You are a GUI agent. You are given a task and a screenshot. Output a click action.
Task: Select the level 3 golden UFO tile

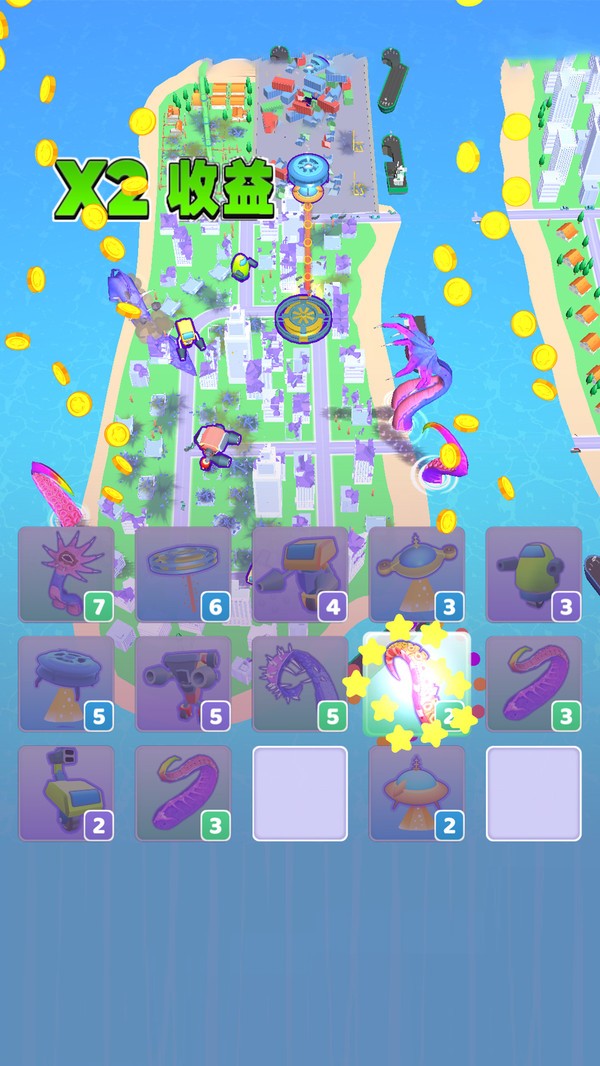pyautogui.click(x=417, y=574)
